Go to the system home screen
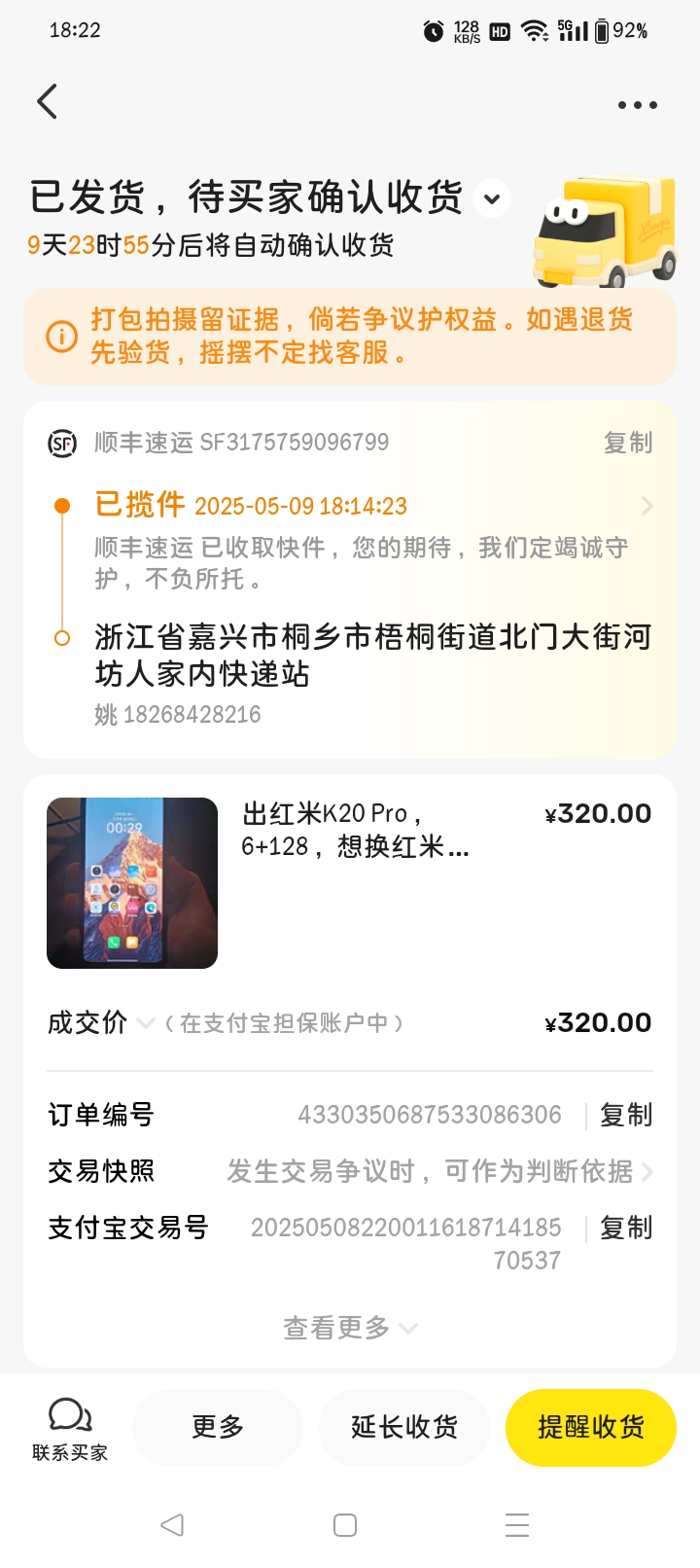 pos(345,1524)
